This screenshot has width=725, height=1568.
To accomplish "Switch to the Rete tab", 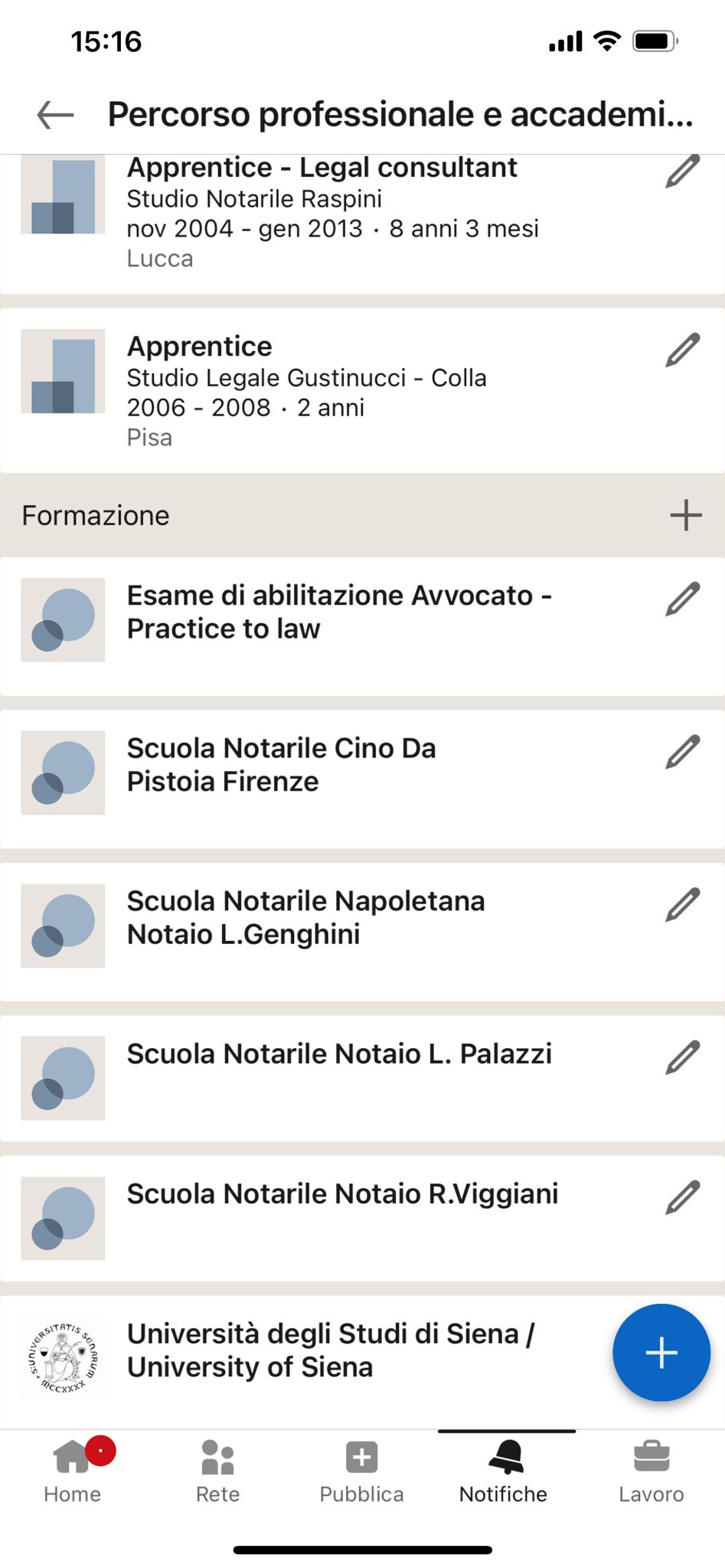I will 217,1470.
